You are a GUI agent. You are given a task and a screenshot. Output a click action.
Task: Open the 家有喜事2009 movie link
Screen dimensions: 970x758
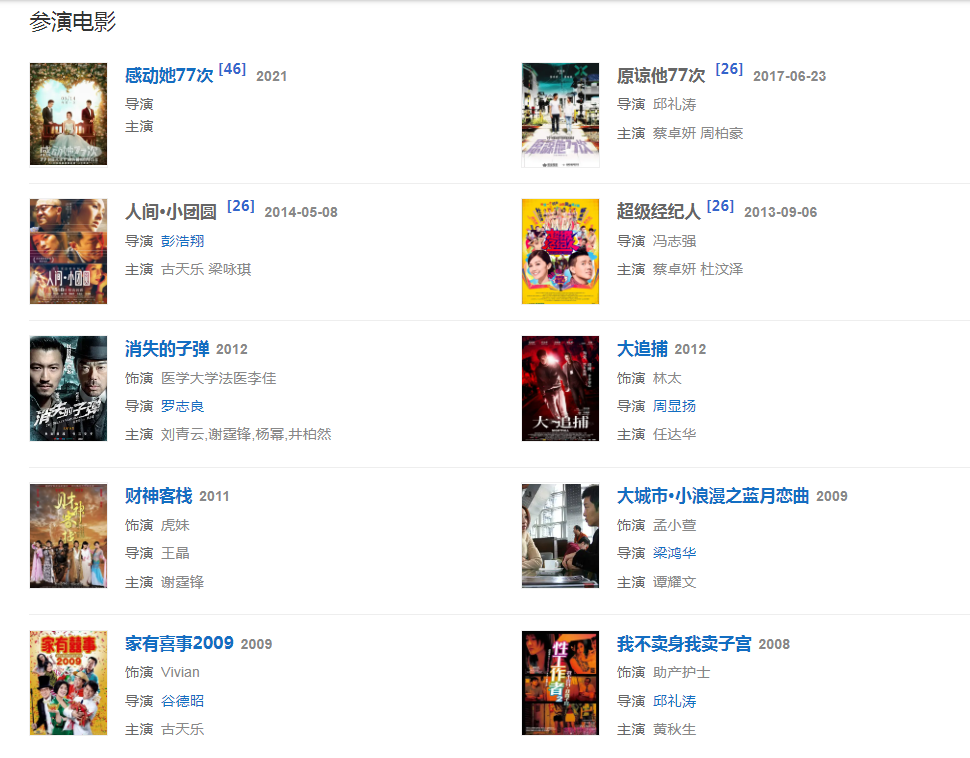click(179, 643)
